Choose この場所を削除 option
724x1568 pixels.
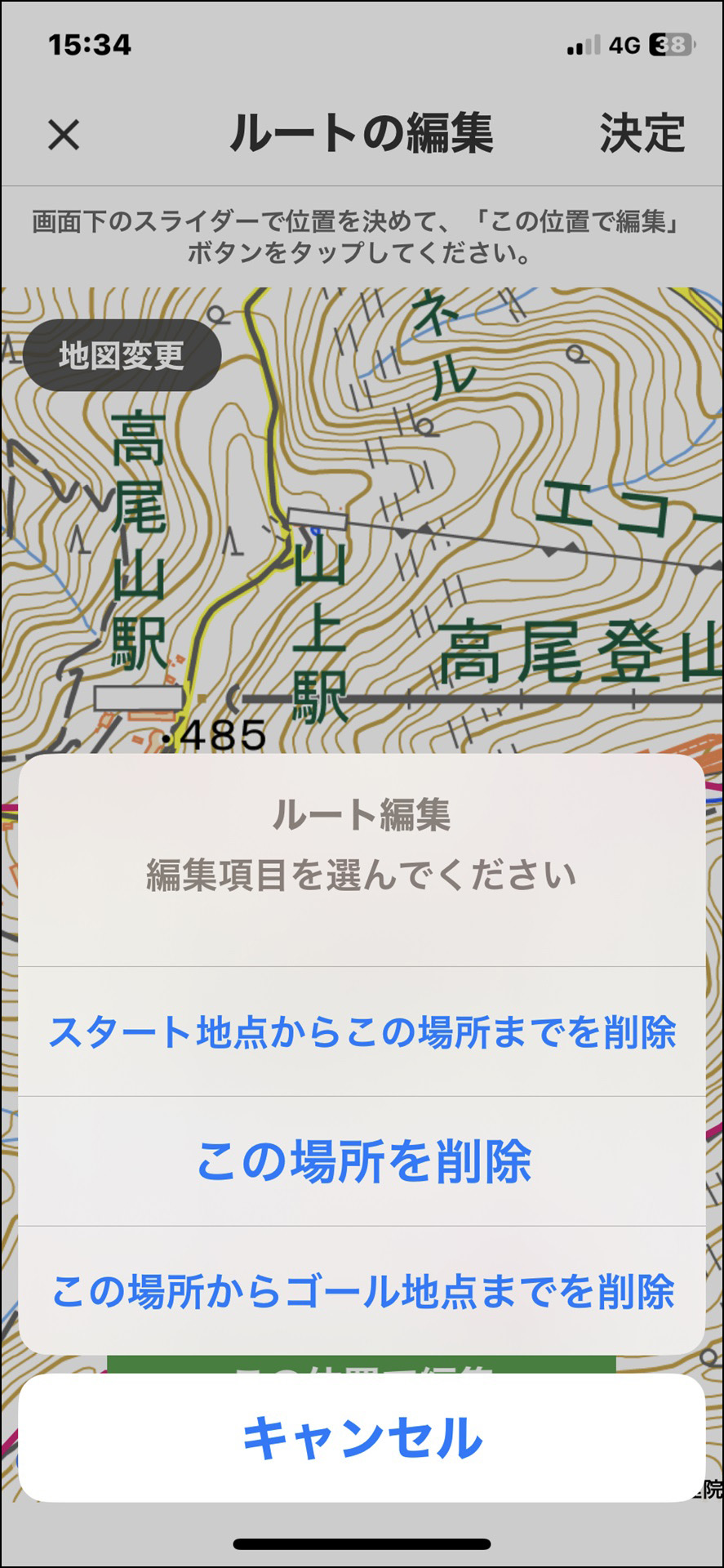tap(362, 1161)
